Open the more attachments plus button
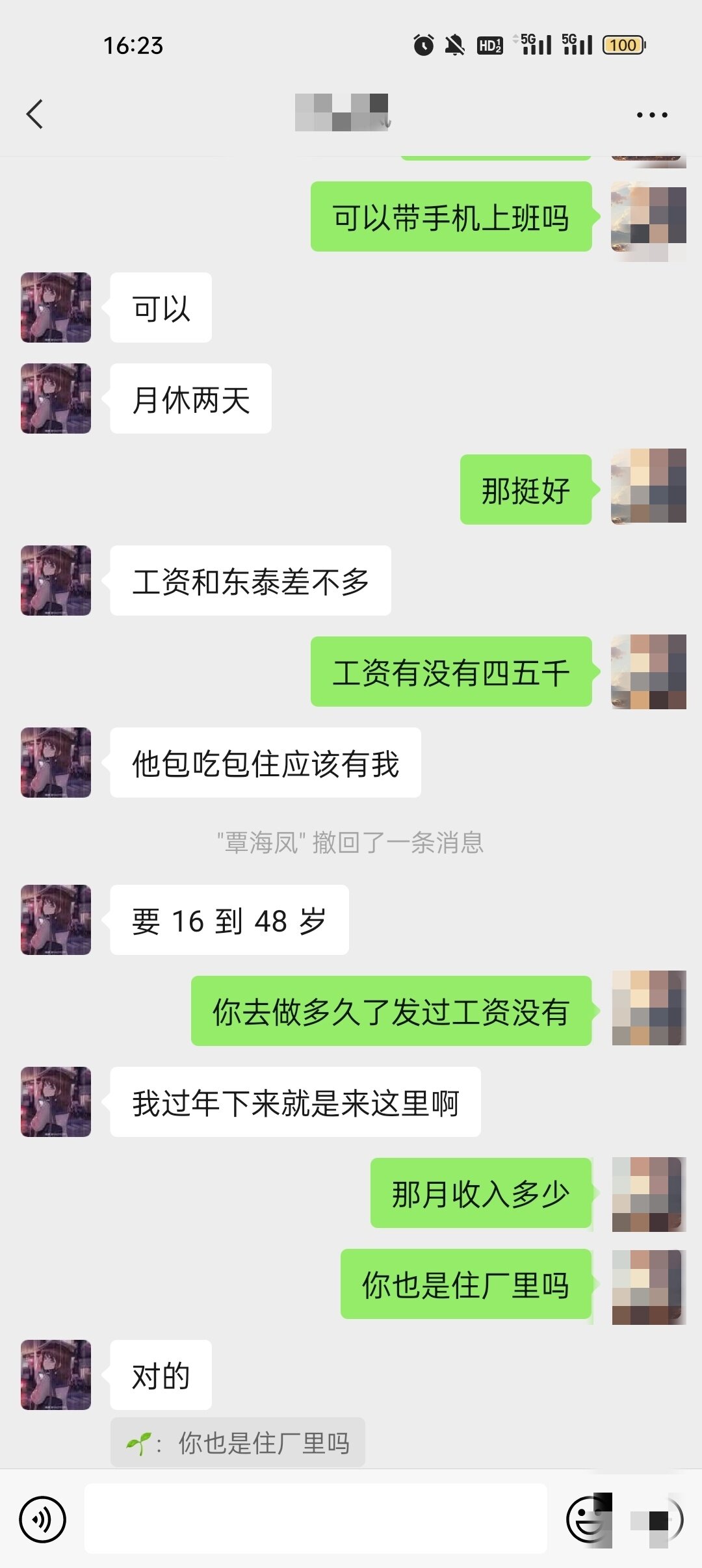The image size is (702, 1568). coord(658,1520)
